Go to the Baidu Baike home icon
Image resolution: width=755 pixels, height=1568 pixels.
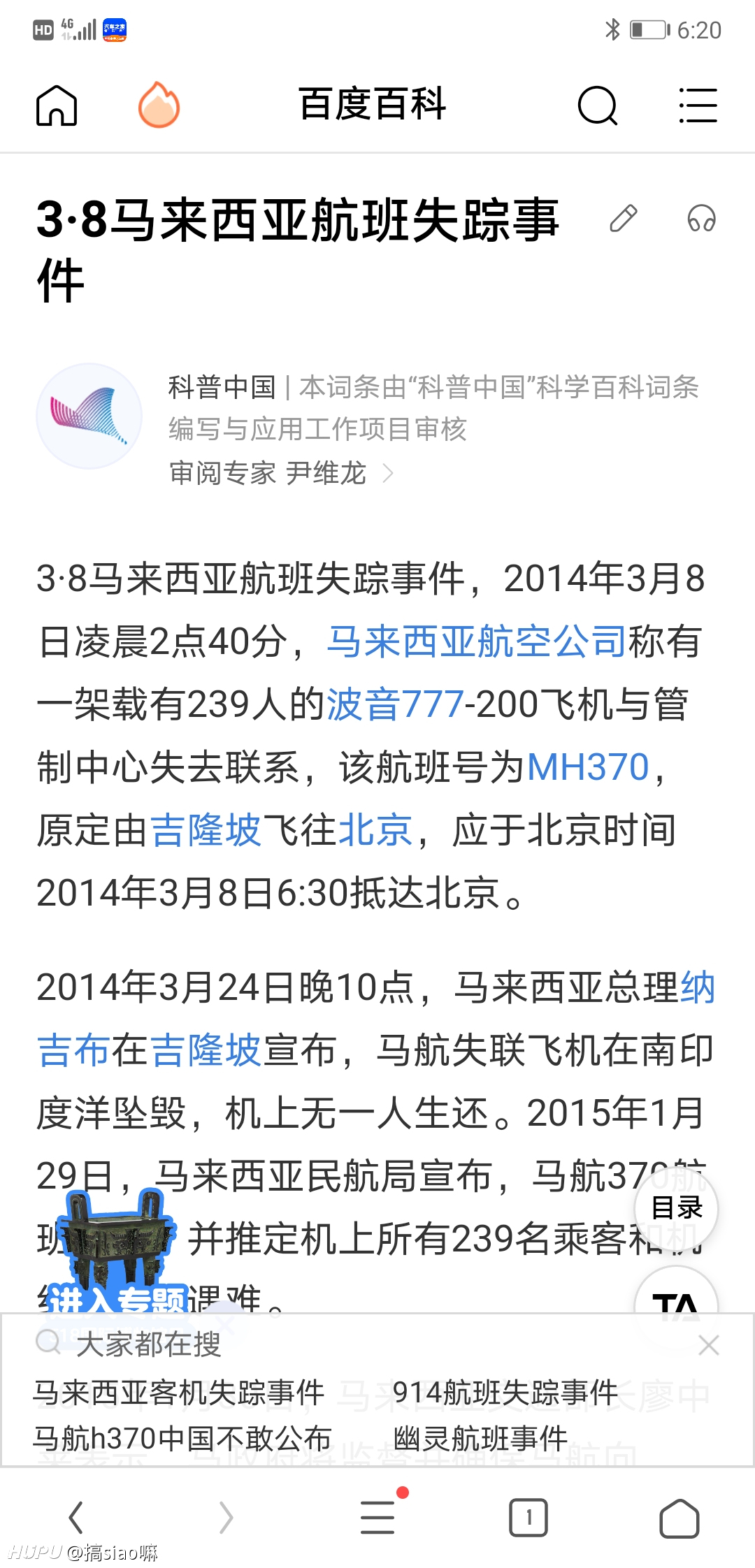tap(57, 106)
